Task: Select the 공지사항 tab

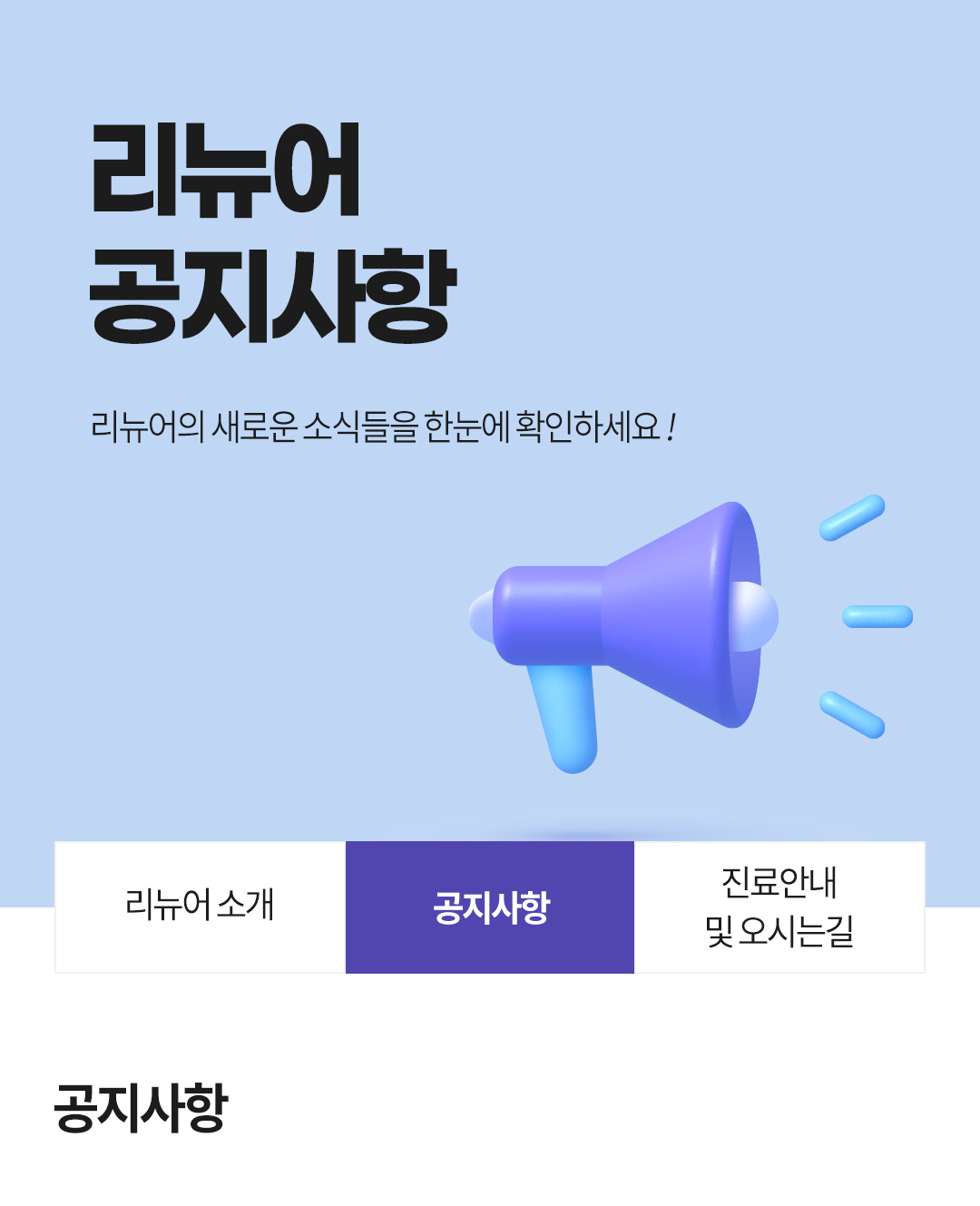Action: (490, 907)
